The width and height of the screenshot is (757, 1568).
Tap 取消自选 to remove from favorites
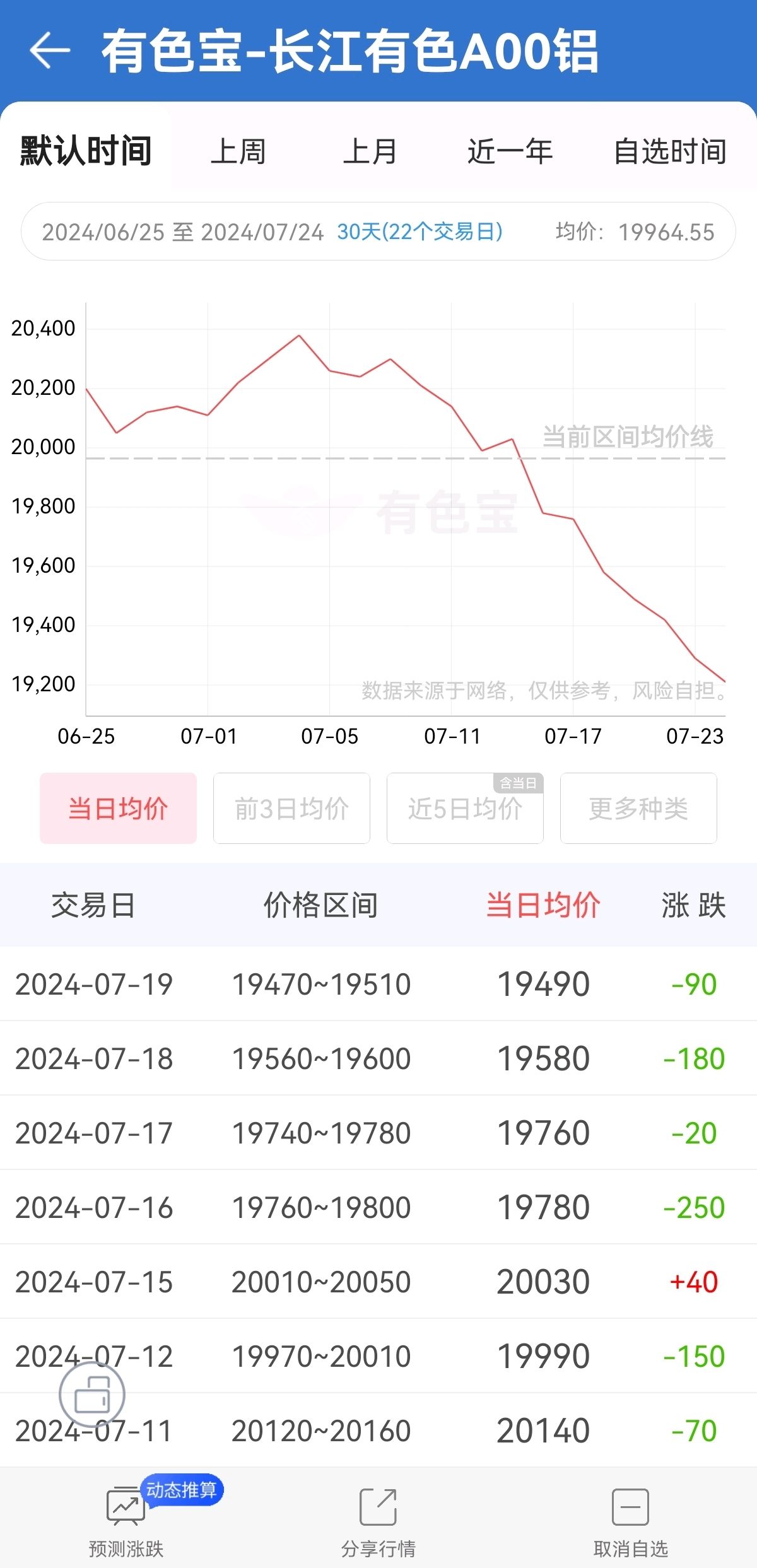(x=630, y=1522)
